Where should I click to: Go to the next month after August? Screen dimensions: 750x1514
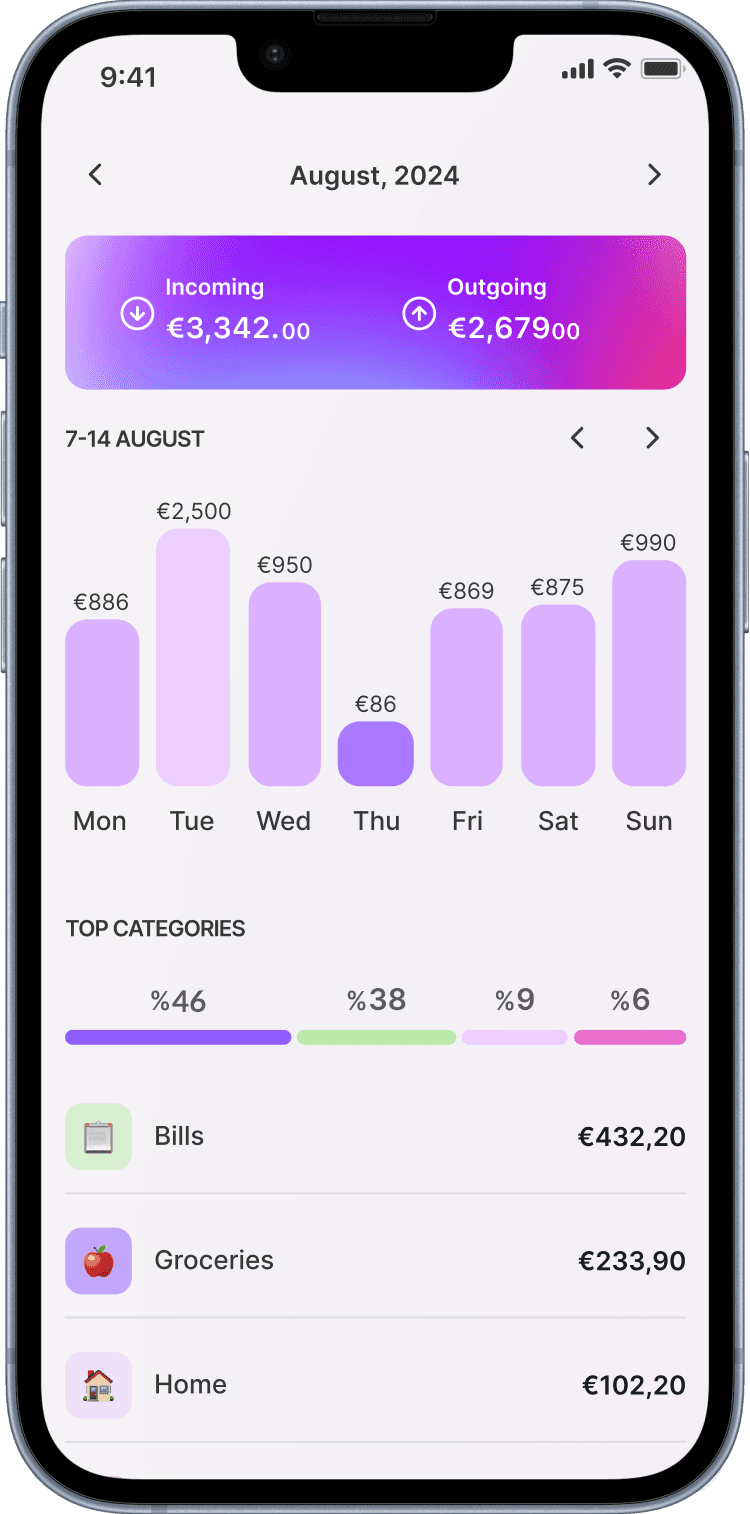tap(654, 175)
